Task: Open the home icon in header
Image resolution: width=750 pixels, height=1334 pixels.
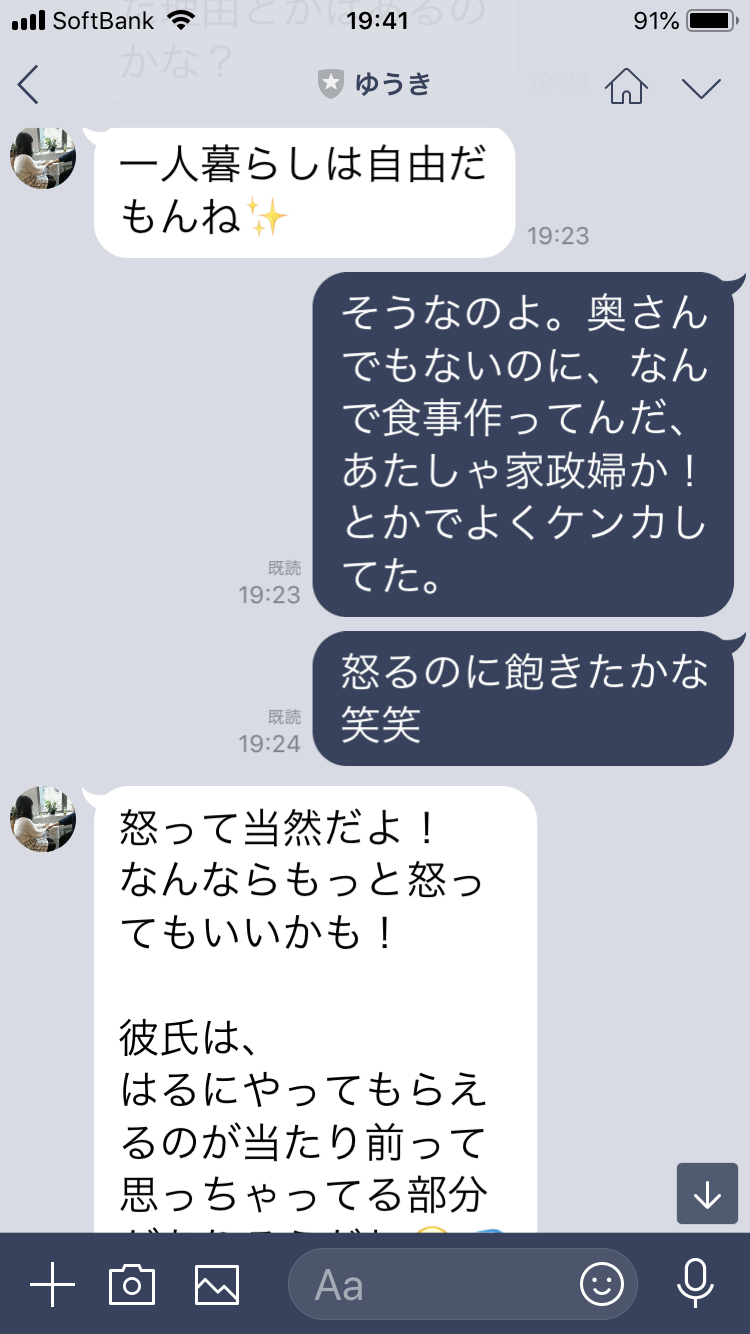Action: tap(626, 86)
